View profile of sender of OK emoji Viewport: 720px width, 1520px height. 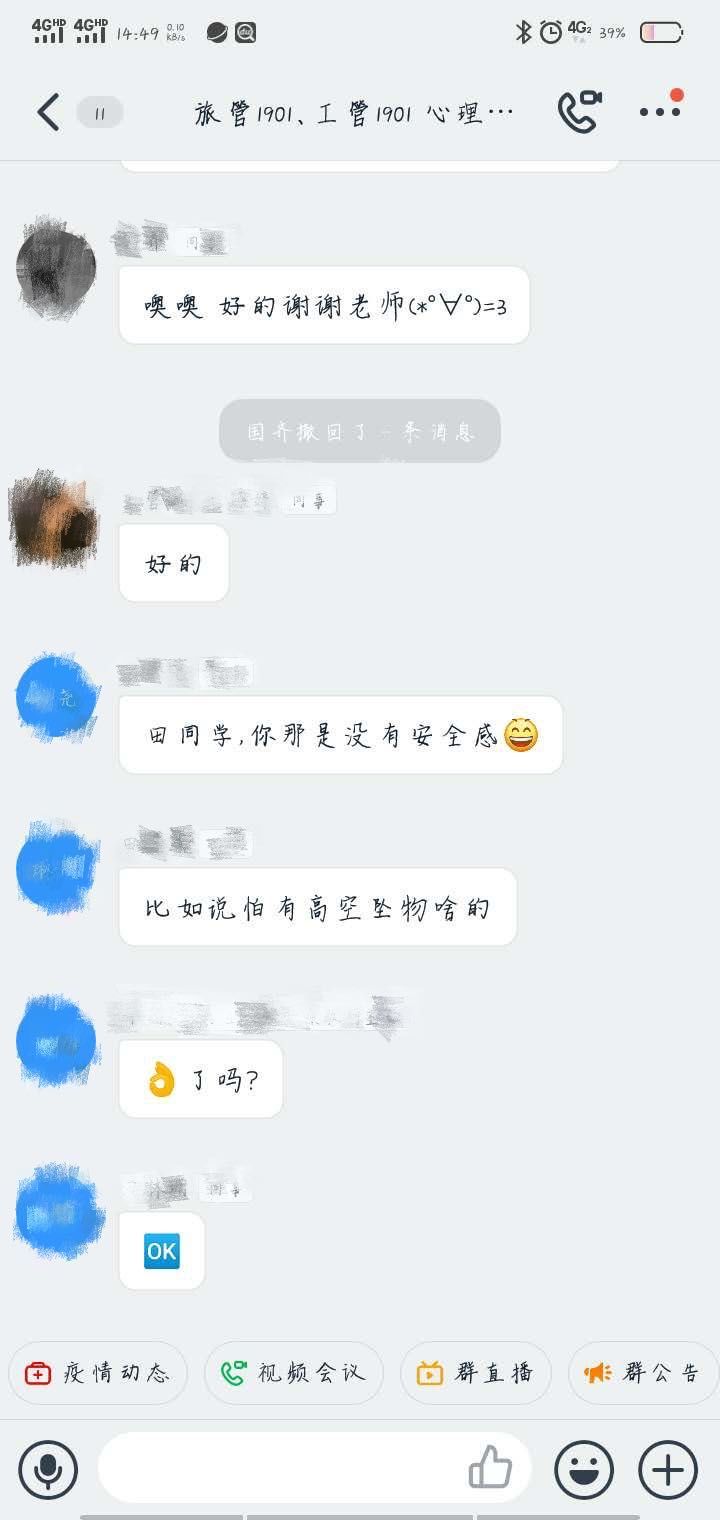pyautogui.click(x=59, y=1213)
